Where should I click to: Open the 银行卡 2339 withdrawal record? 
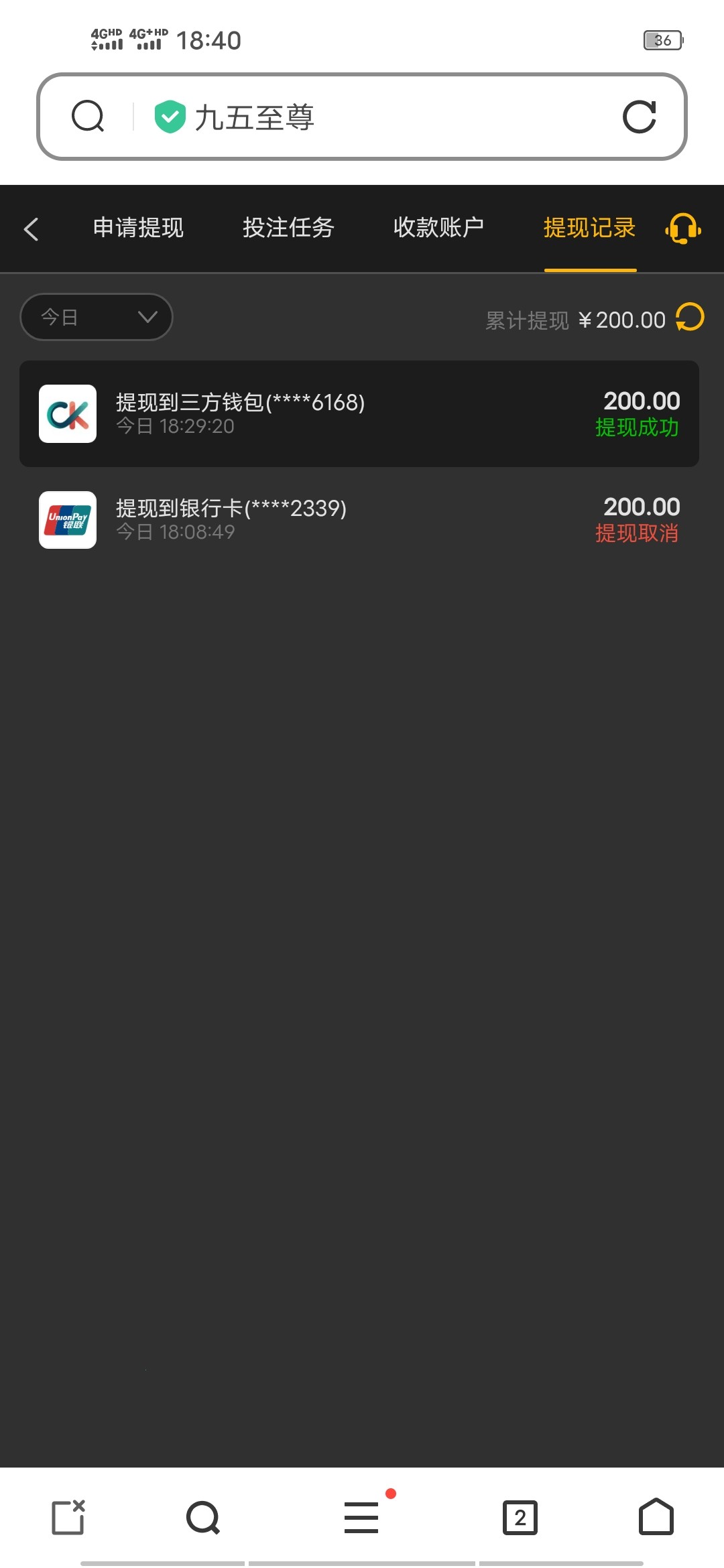(359, 520)
